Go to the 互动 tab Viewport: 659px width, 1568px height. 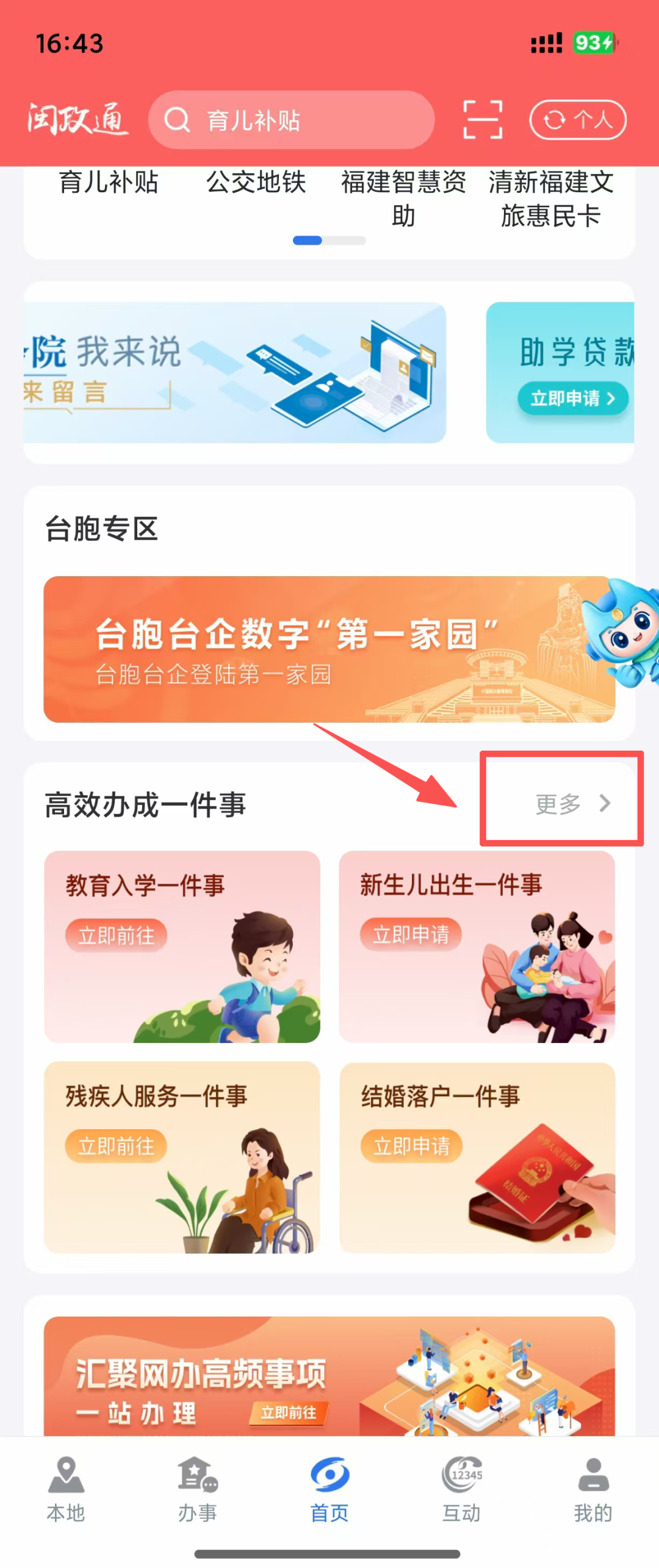click(x=461, y=1489)
